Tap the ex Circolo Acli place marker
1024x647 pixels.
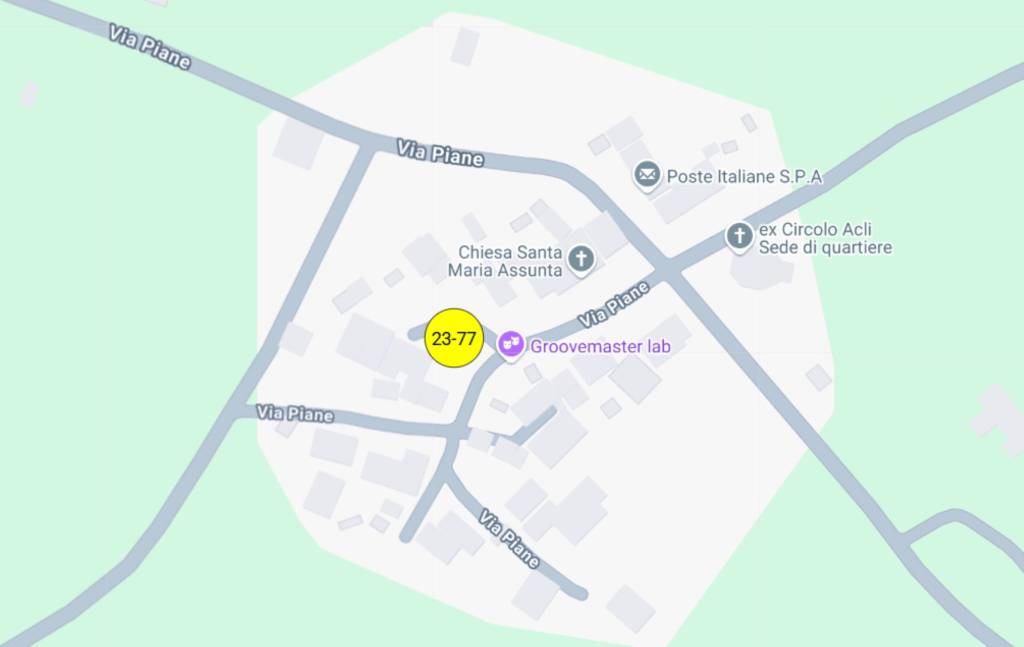click(x=739, y=237)
